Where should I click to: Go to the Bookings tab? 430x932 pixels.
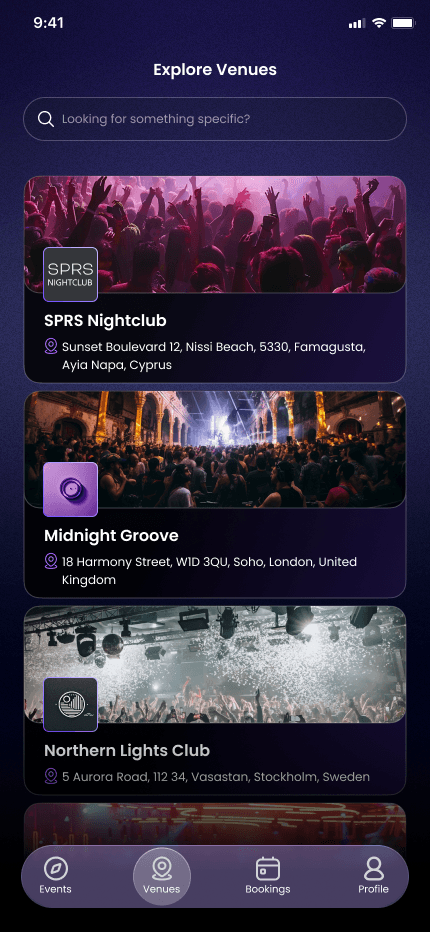[268, 876]
